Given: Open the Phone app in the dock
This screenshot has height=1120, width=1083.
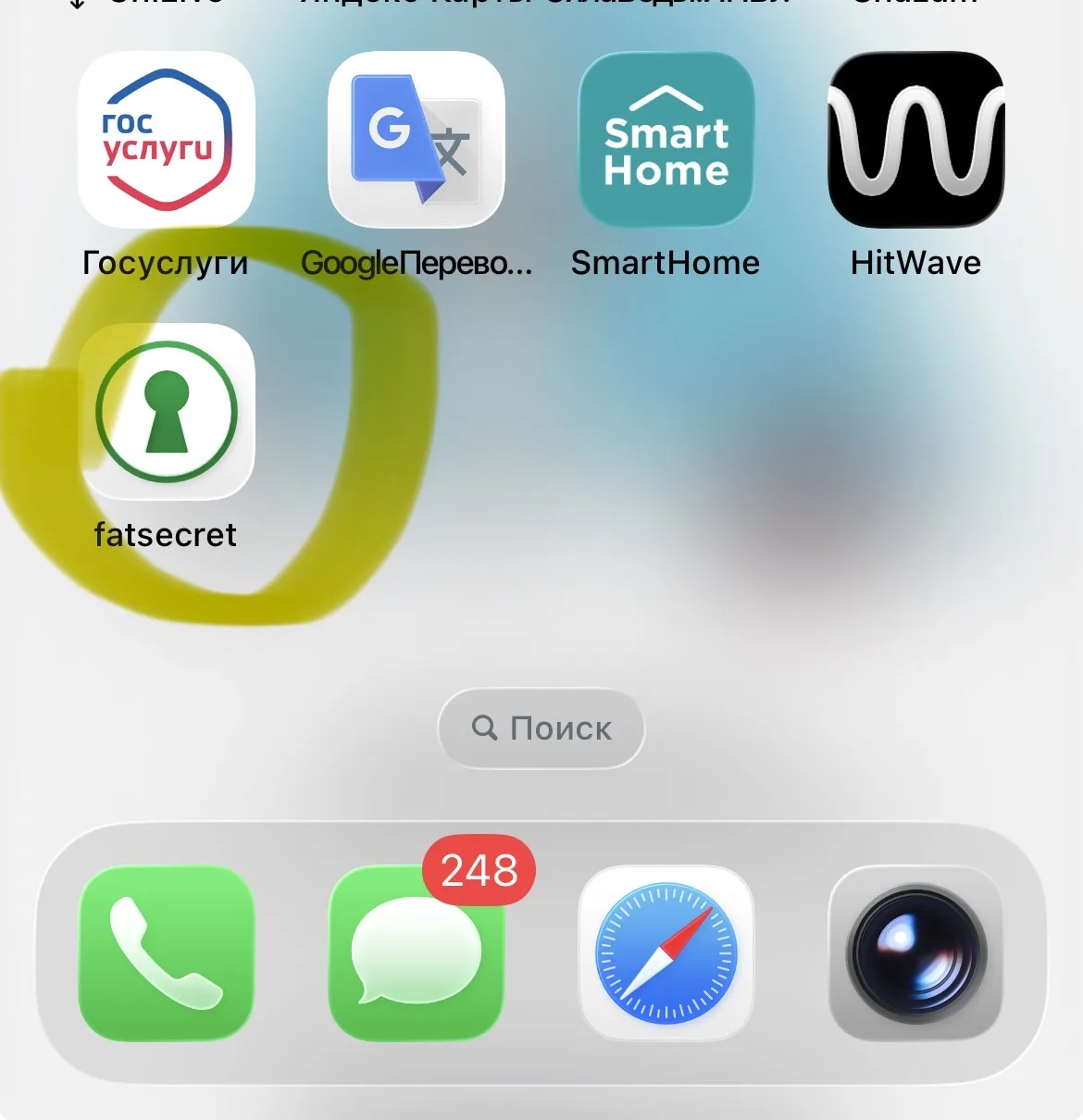Looking at the screenshot, I should [167, 953].
